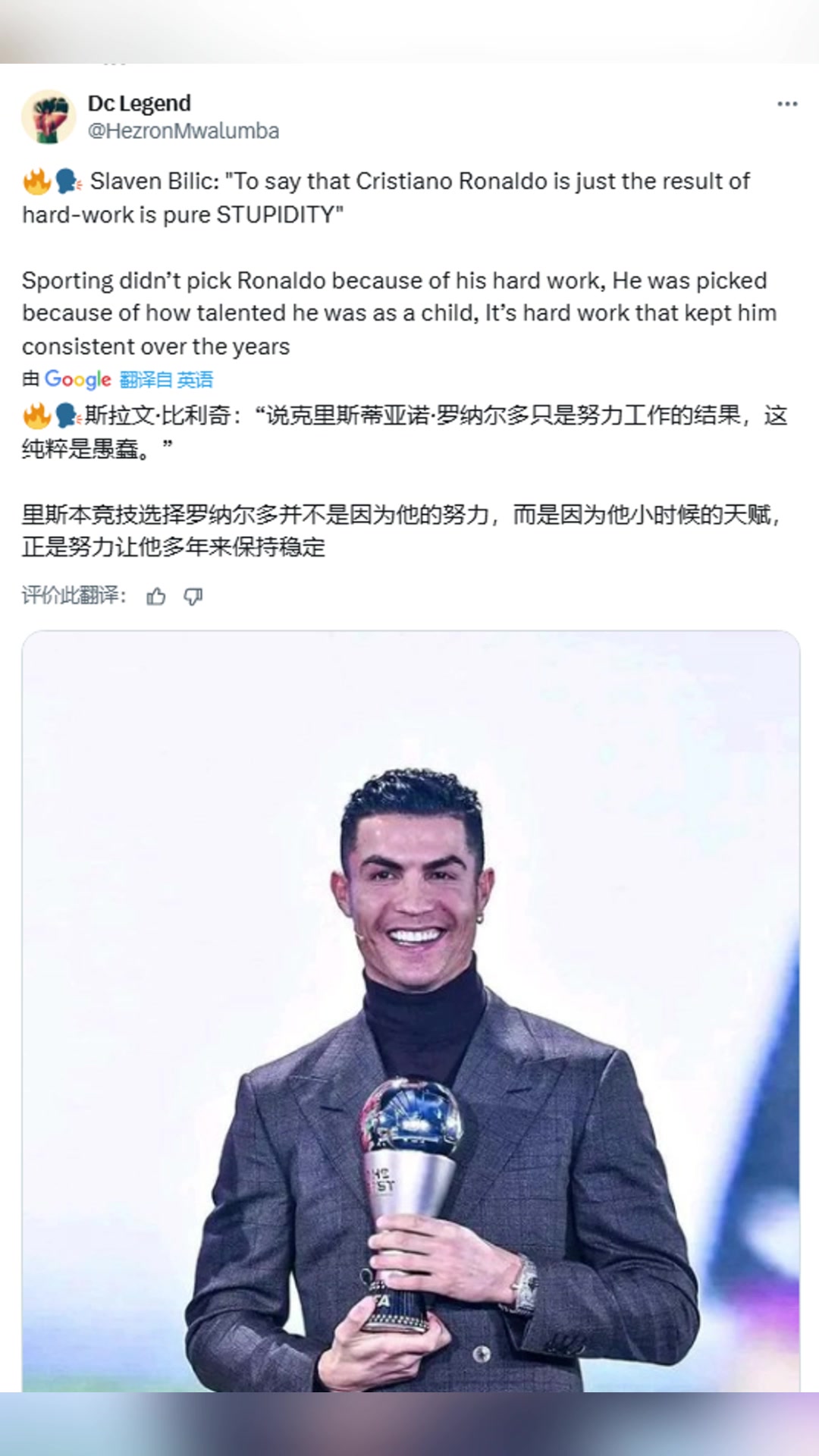The height and width of the screenshot is (1456, 819).
Task: Open Dc Legend's profile via the avatar
Action: click(51, 115)
